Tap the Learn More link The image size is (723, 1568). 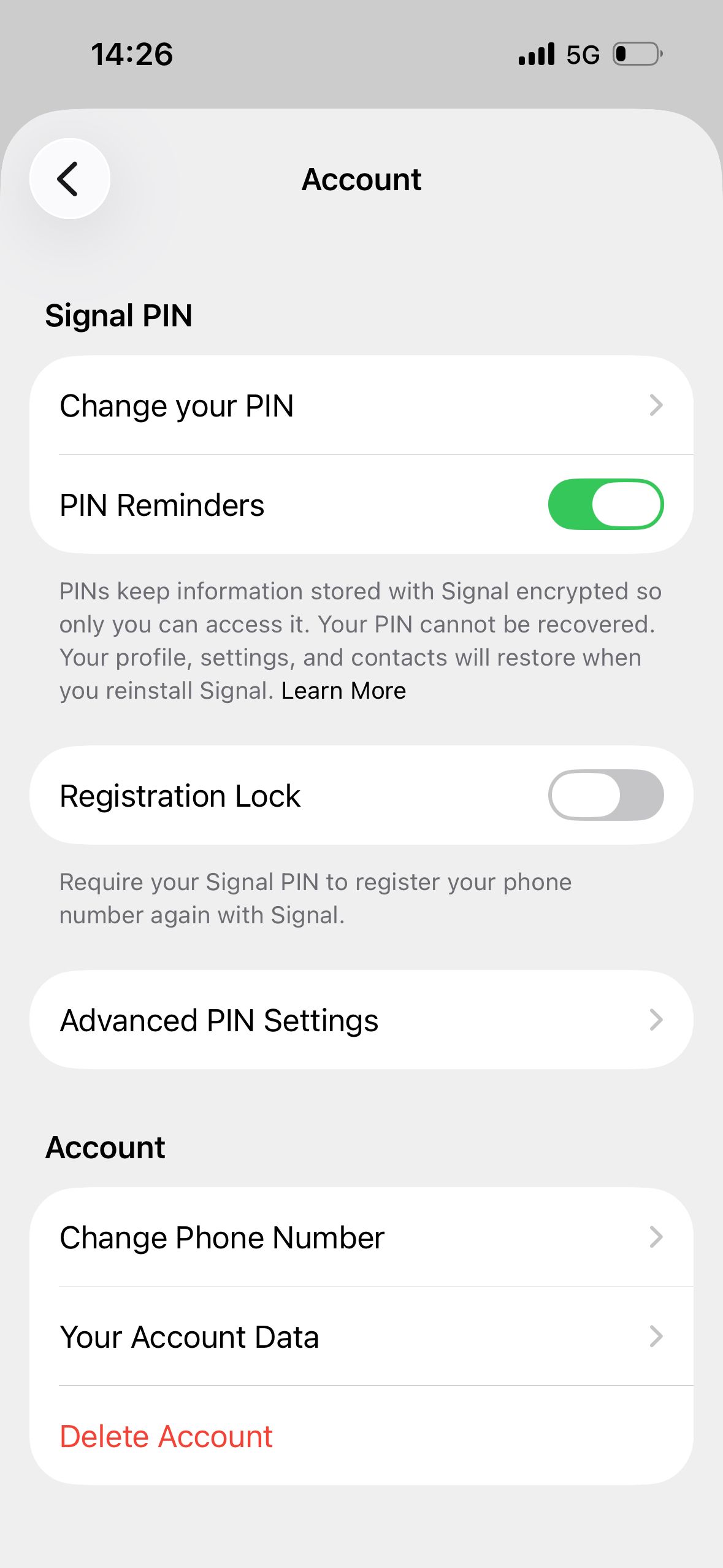(x=343, y=690)
